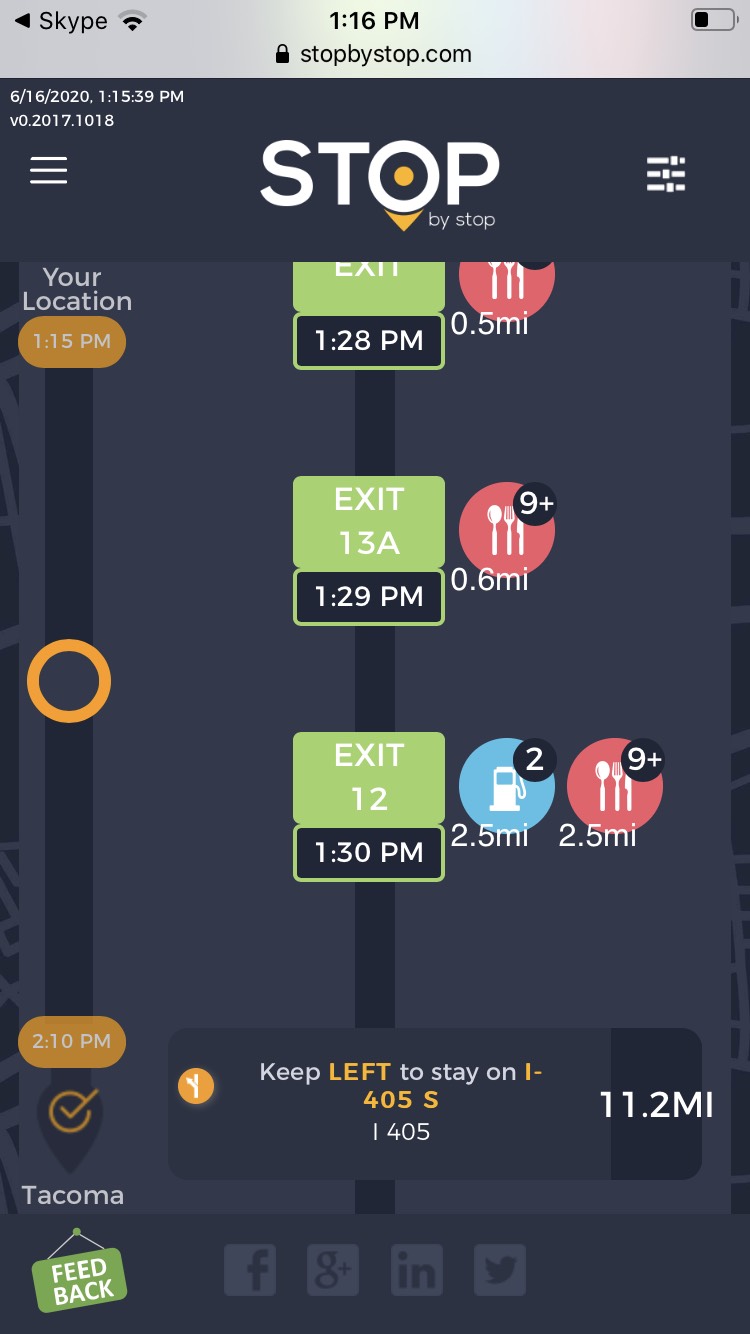Image resolution: width=750 pixels, height=1334 pixels.
Task: Tap the current position circle marker
Action: [69, 681]
